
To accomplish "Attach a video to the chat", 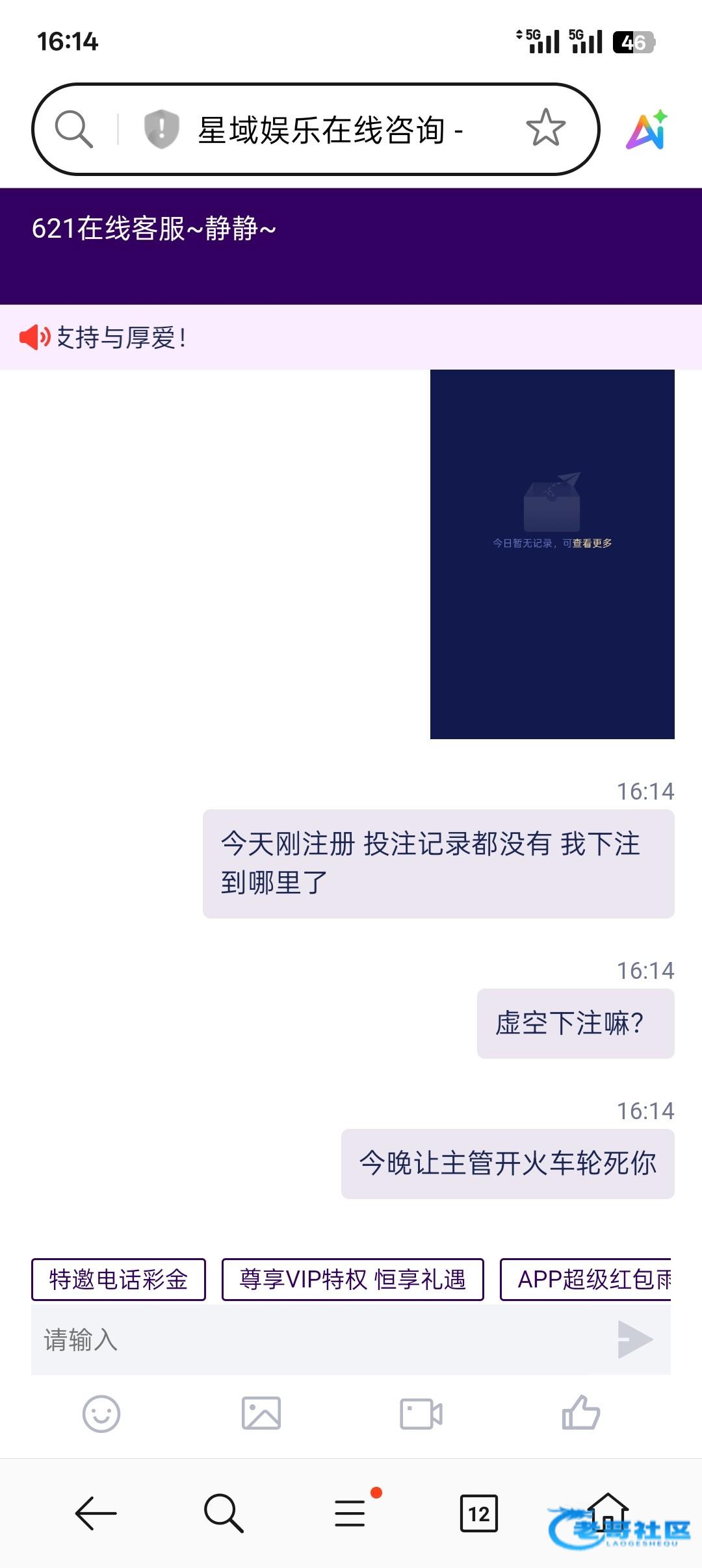I will pos(421,1413).
